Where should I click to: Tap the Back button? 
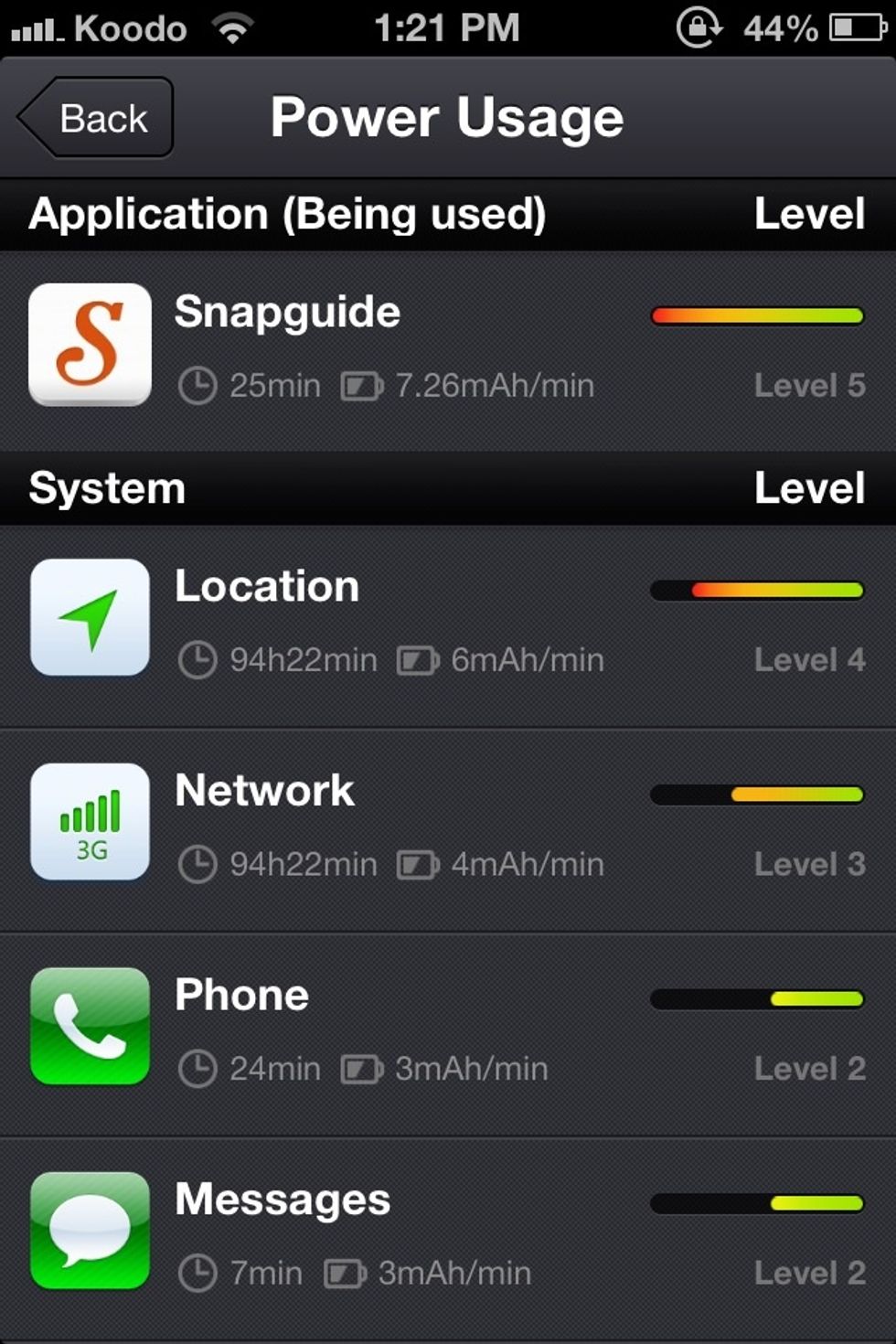tap(96, 117)
